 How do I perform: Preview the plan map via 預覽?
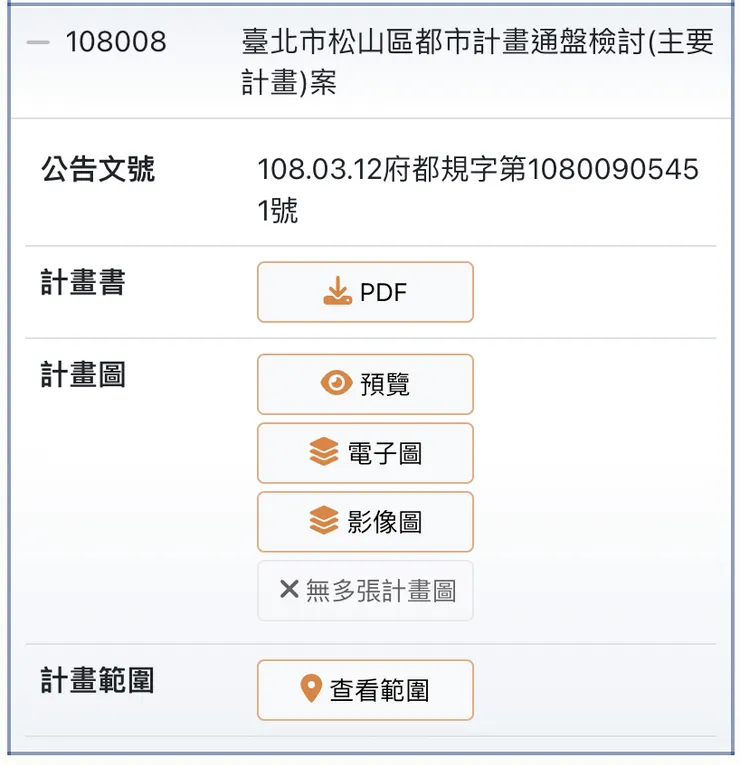point(365,384)
